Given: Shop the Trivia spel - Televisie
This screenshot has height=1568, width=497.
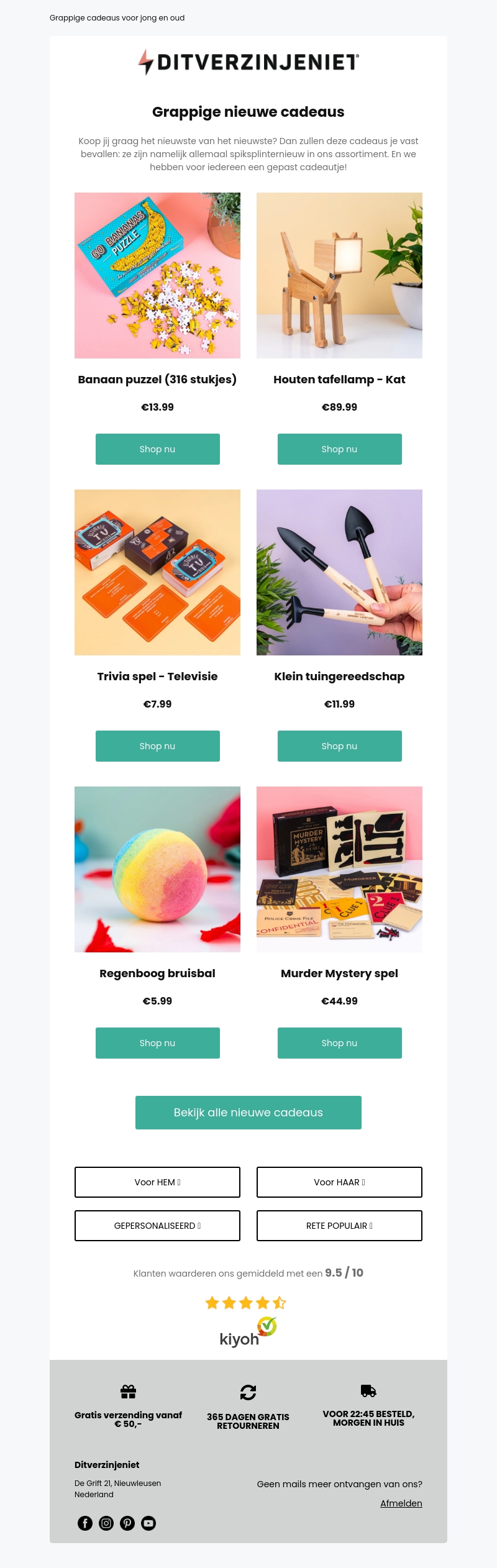Looking at the screenshot, I should click(x=157, y=746).
